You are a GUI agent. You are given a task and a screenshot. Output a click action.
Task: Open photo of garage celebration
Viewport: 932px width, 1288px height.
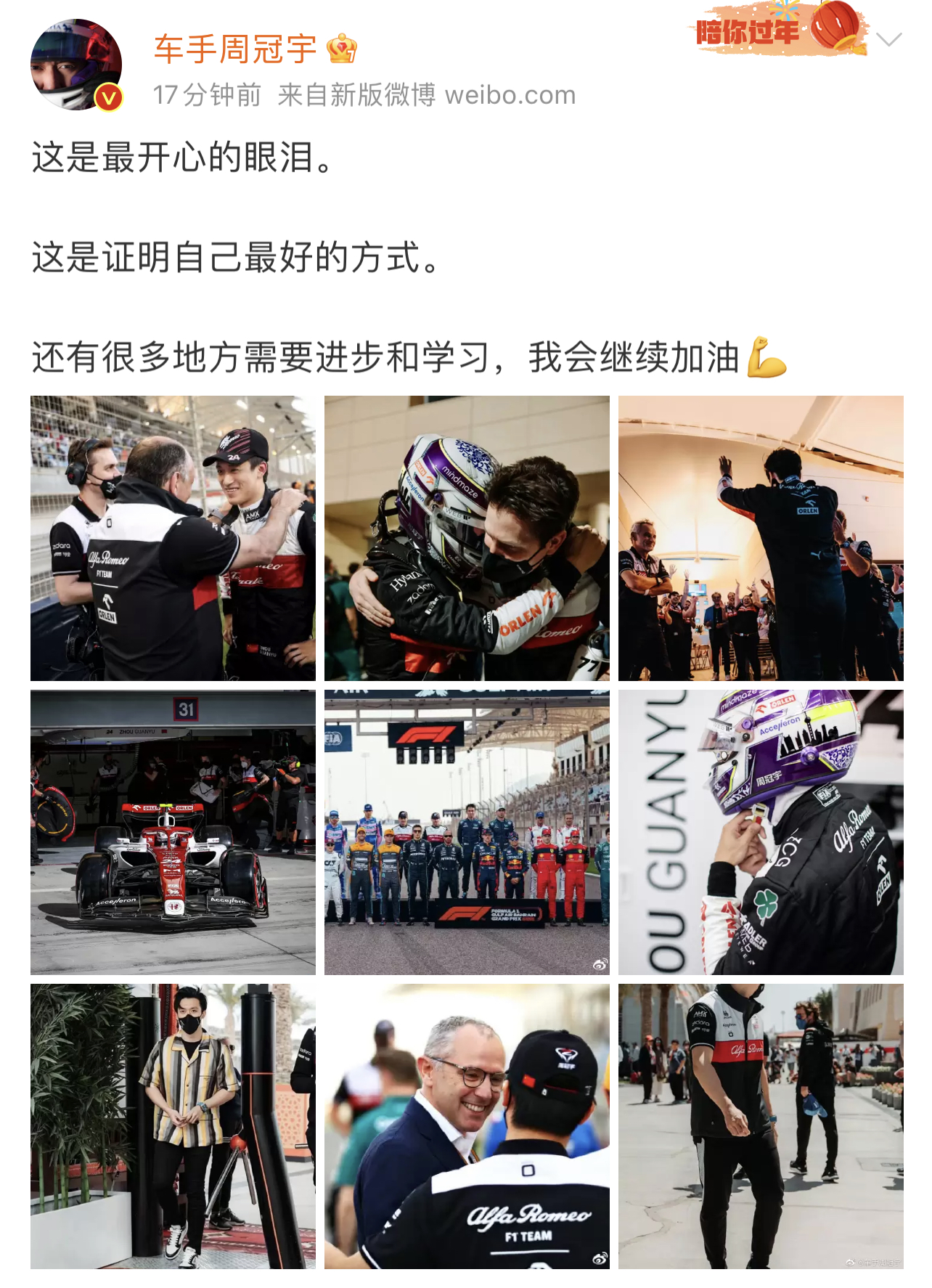click(x=761, y=538)
